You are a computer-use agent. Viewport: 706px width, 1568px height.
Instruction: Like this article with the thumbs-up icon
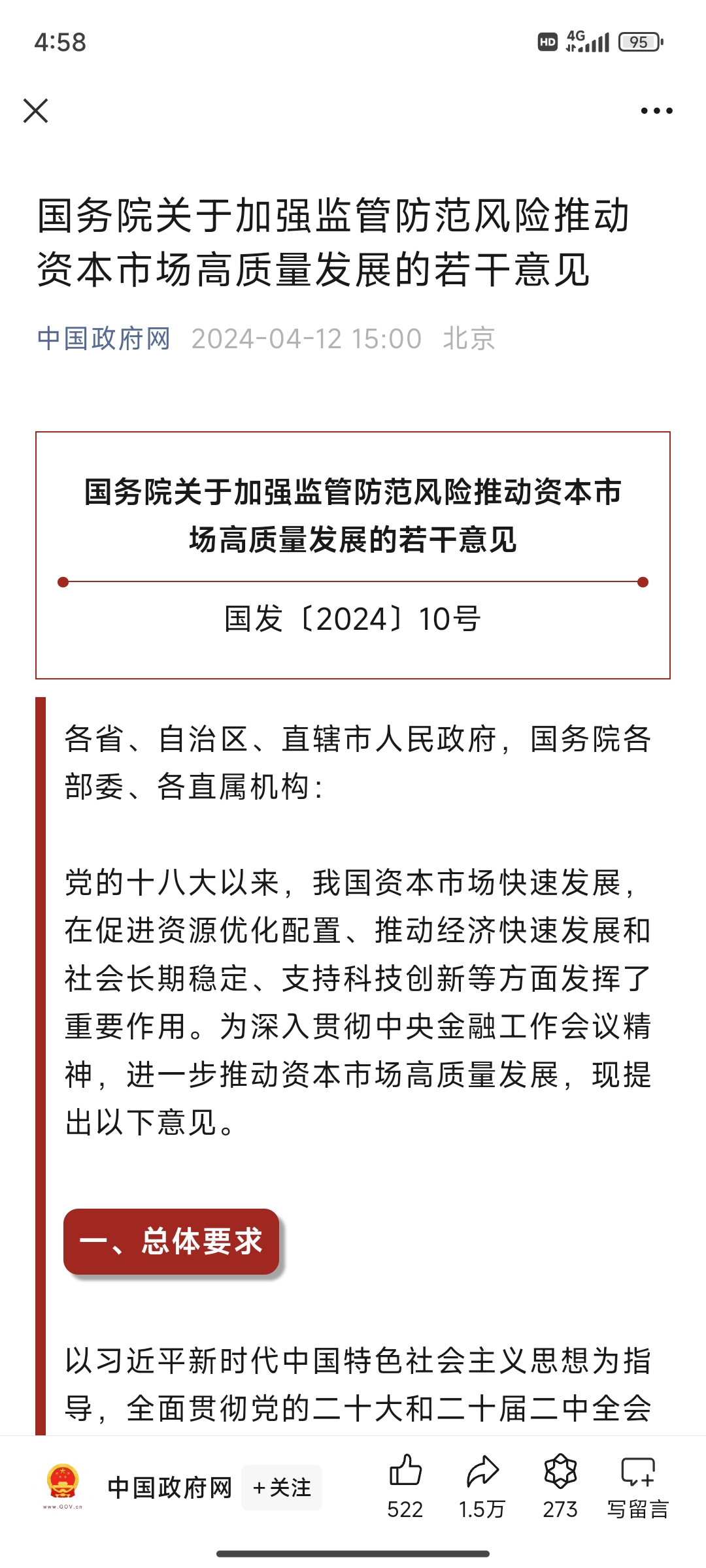click(x=405, y=1471)
